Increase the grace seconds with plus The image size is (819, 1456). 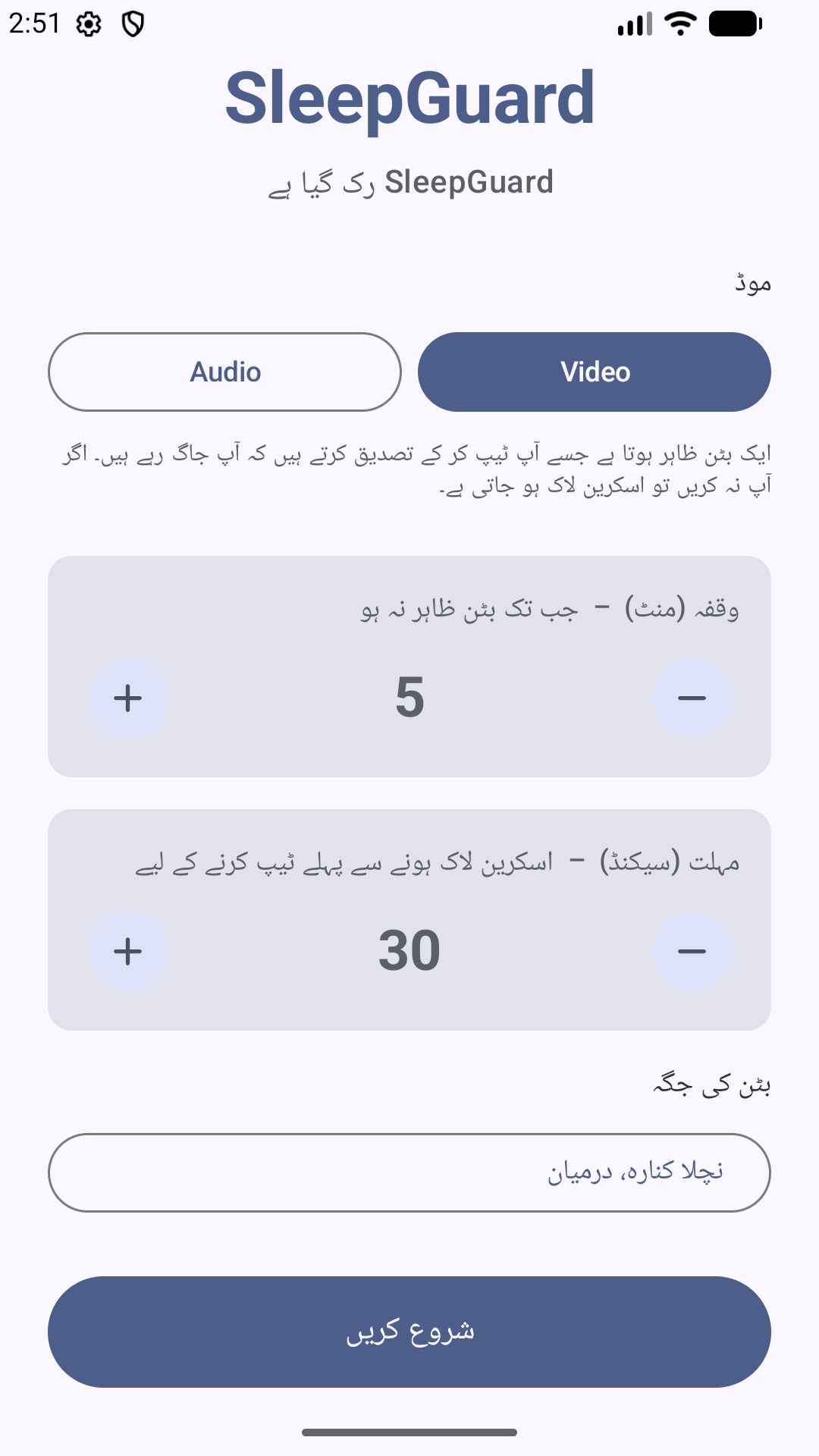128,951
